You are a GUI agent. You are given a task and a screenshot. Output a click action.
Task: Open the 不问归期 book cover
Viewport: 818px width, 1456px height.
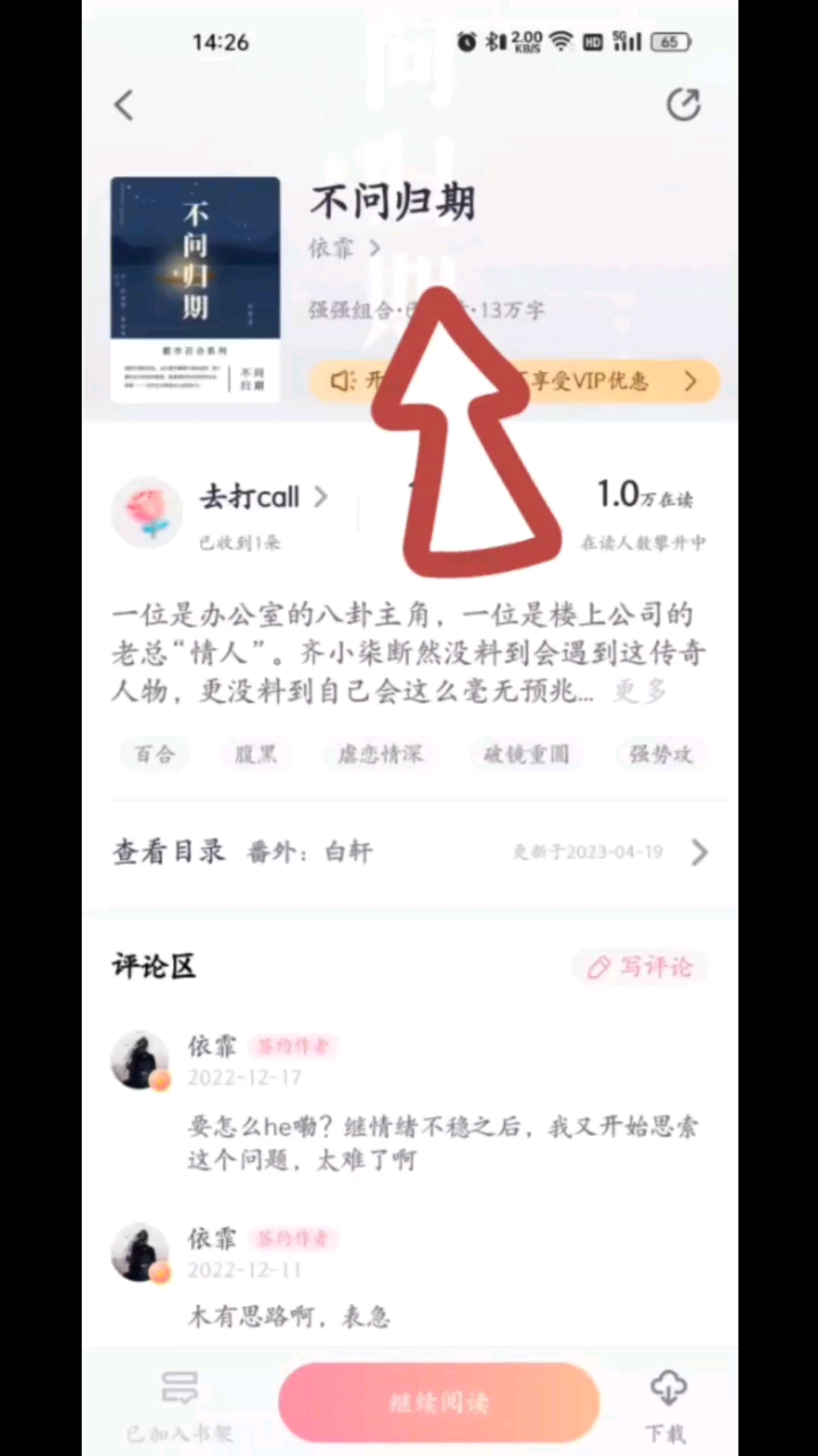pyautogui.click(x=195, y=289)
